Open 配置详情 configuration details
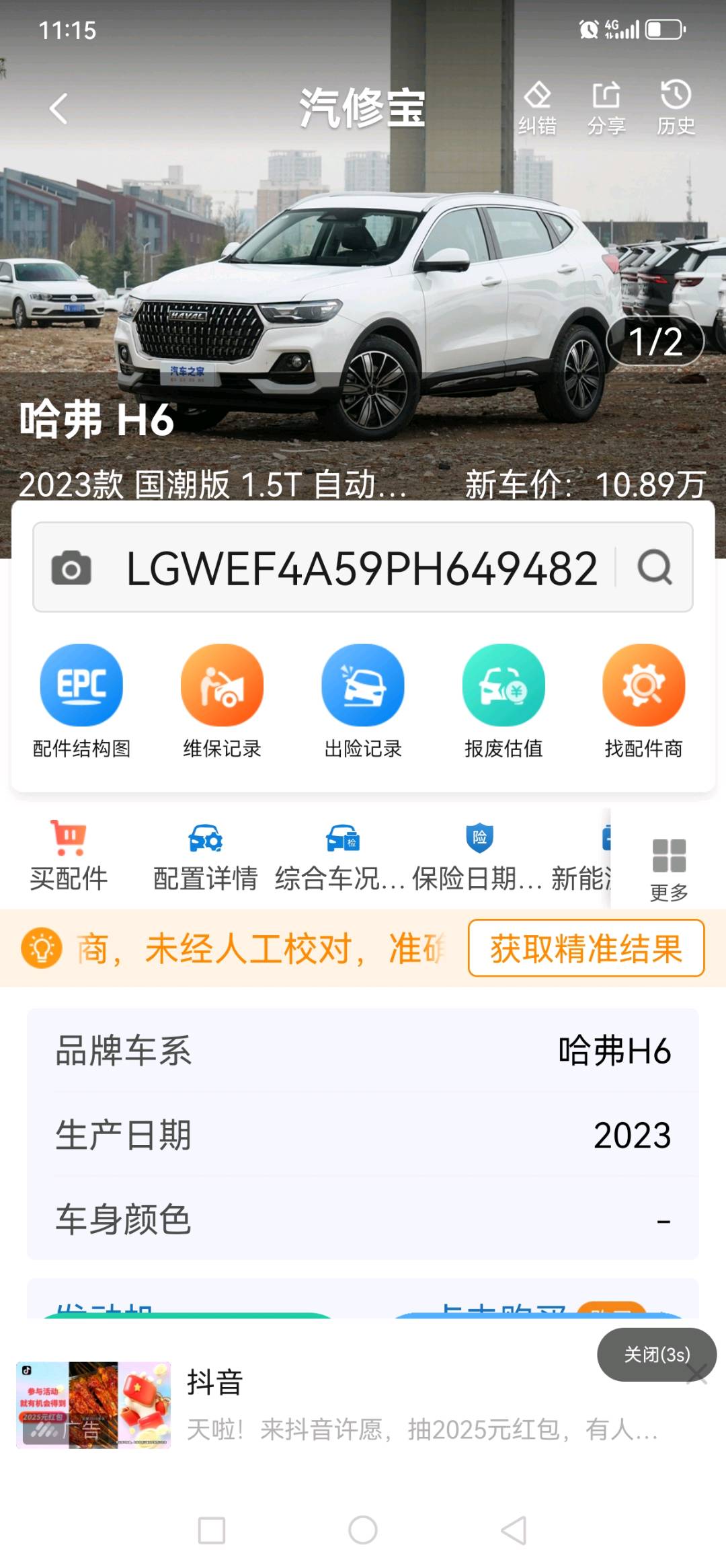The width and height of the screenshot is (726, 1568). pos(205,857)
